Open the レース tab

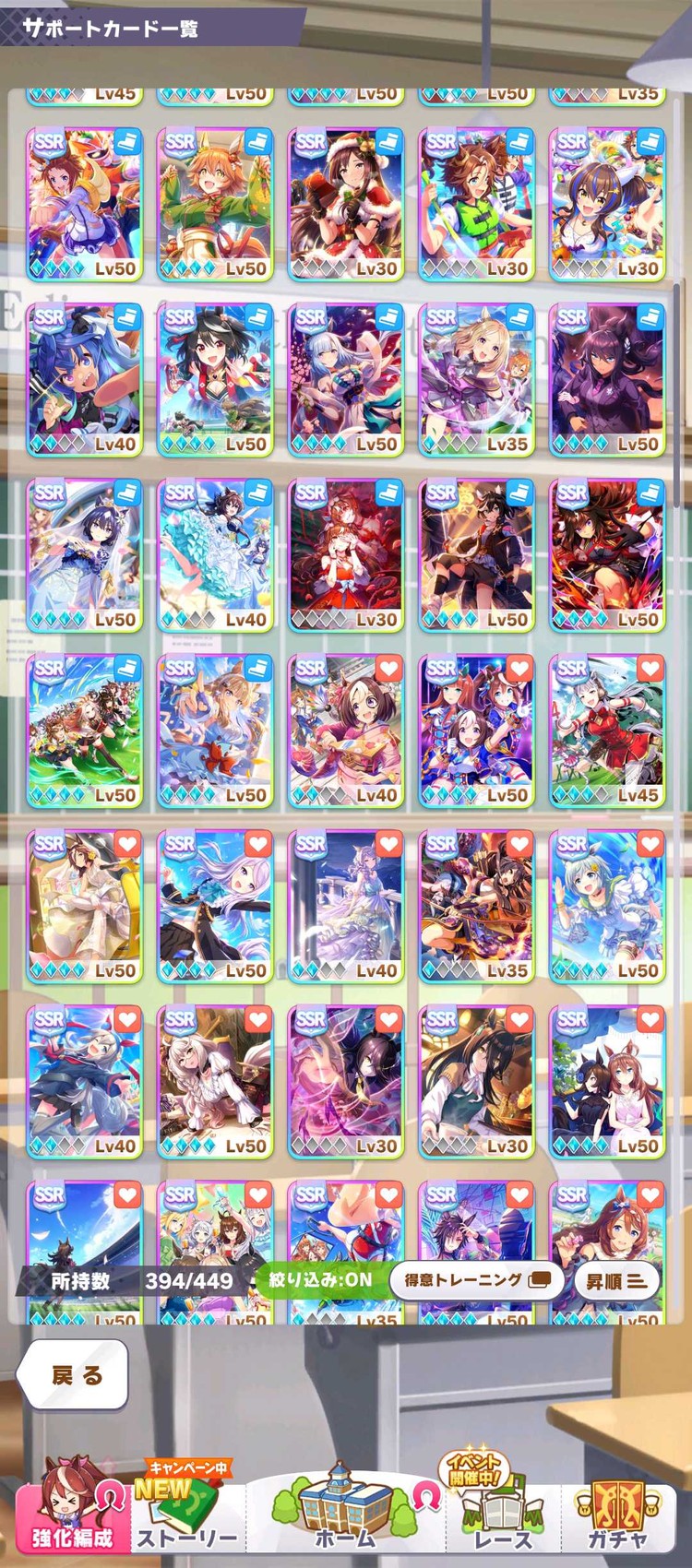click(503, 1513)
